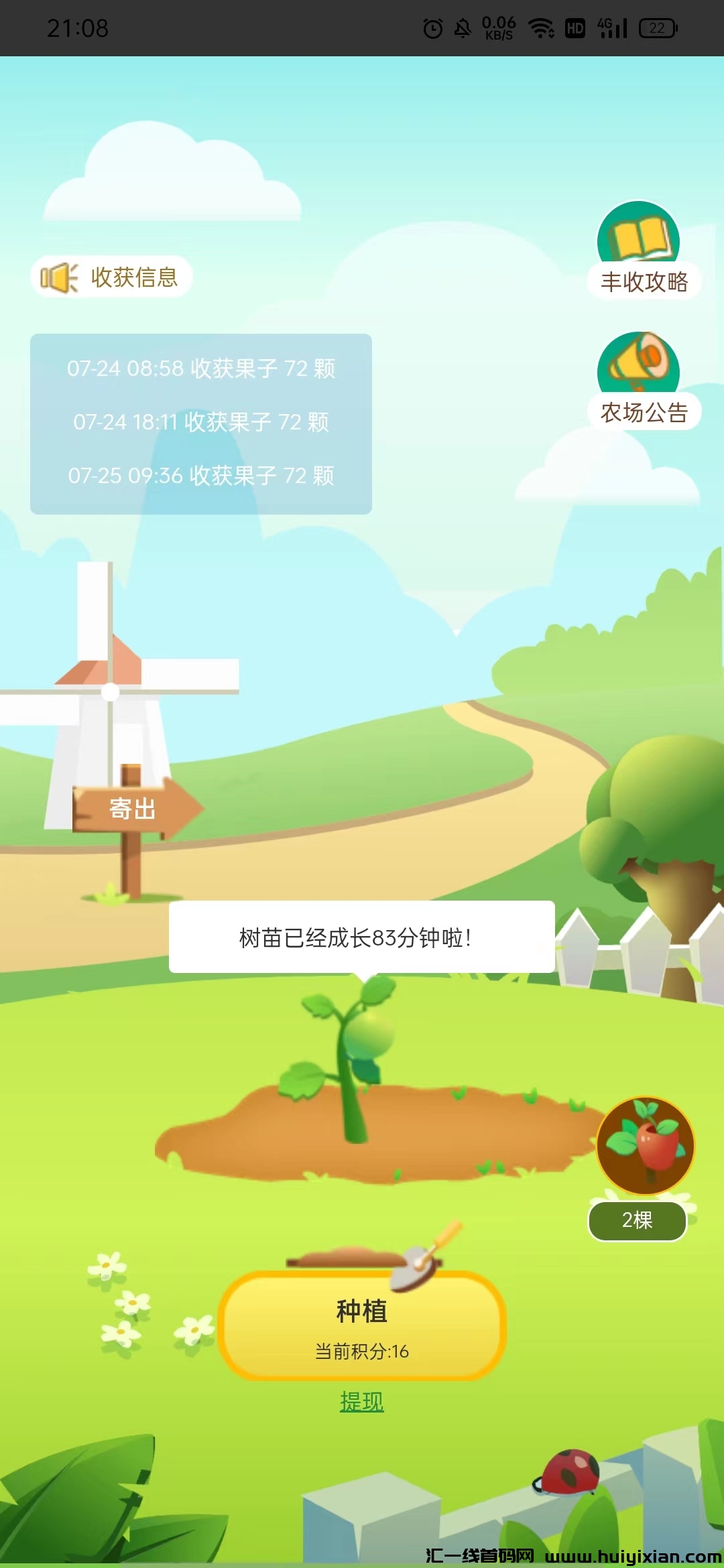Open the 农场公告 farm announcements
Screen dimensions: 724x1568
(x=642, y=383)
